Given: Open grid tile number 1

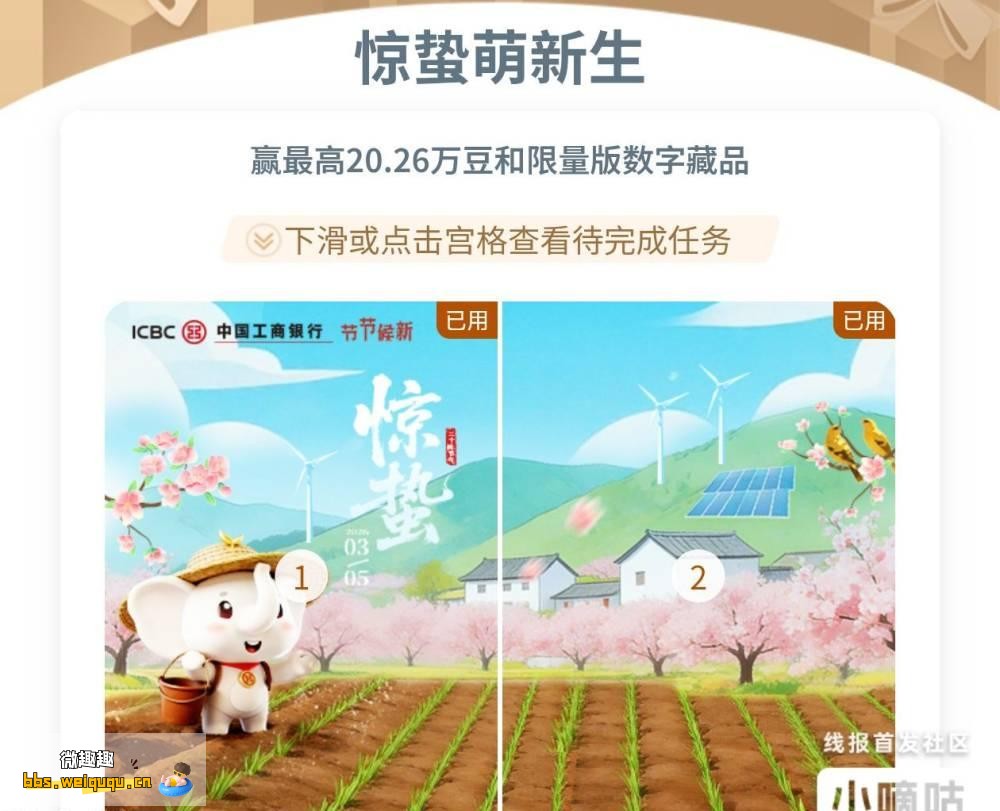Looking at the screenshot, I should (x=301, y=577).
